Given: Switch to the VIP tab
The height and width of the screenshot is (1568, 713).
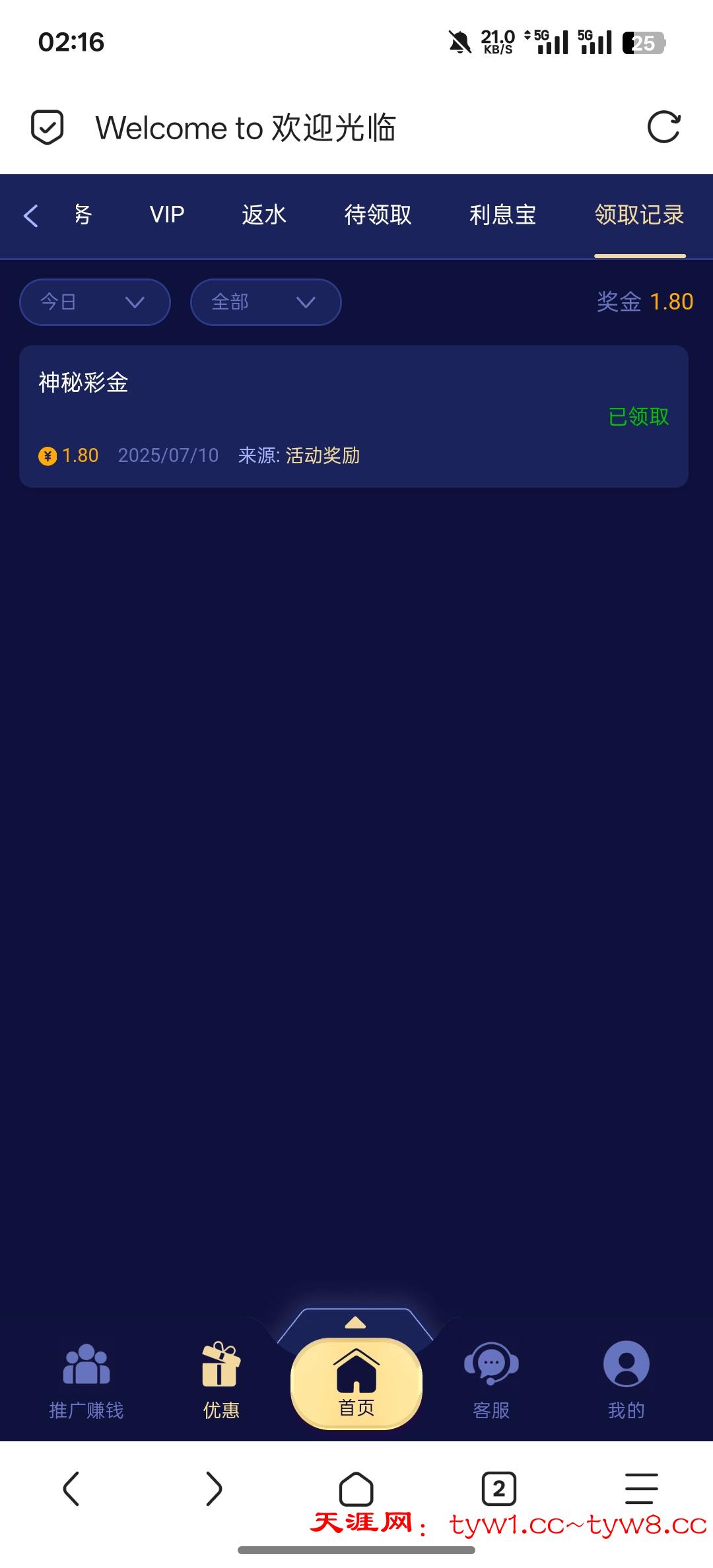Looking at the screenshot, I should coord(166,215).
